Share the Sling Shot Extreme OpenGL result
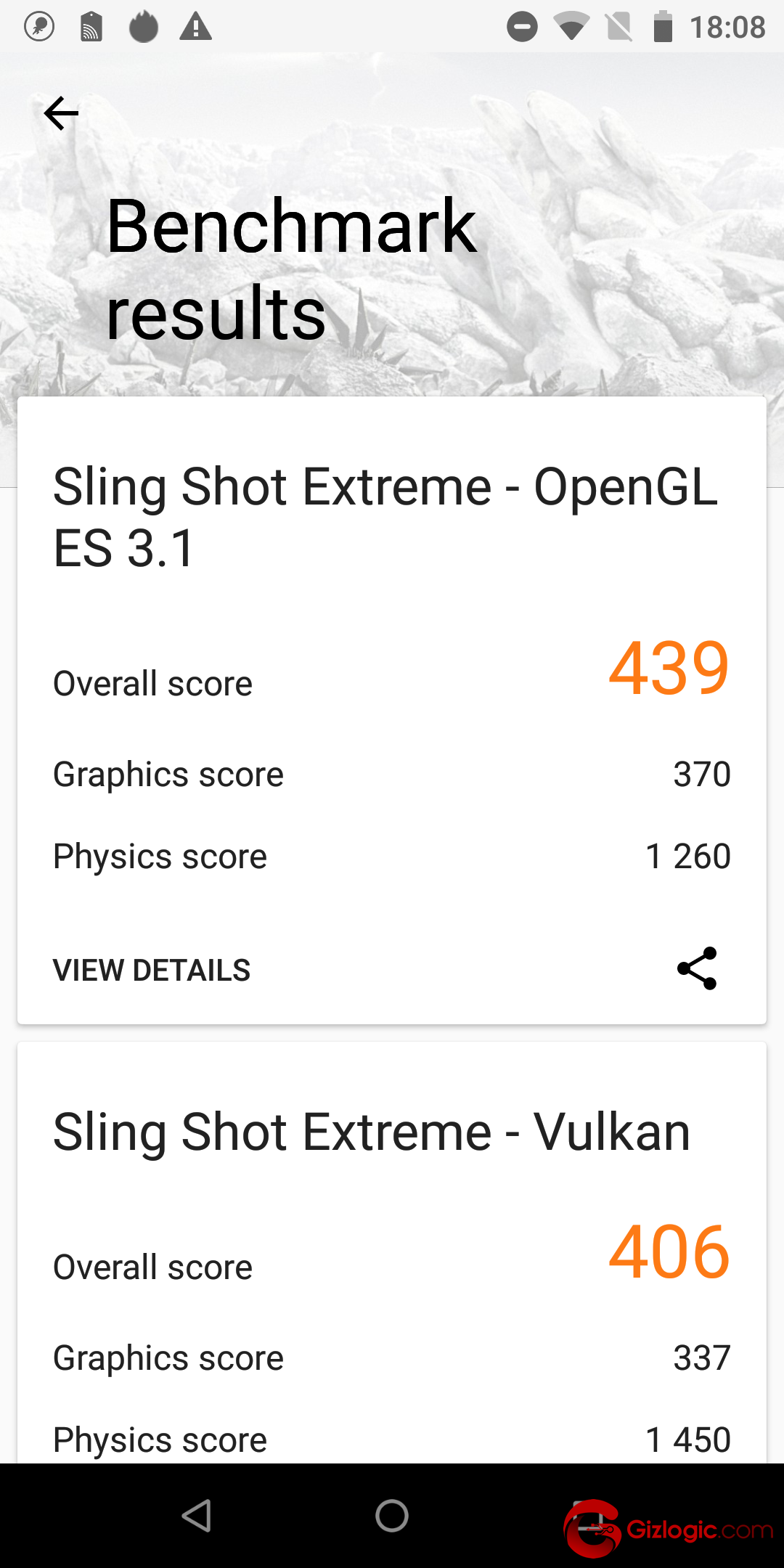The width and height of the screenshot is (784, 1568). 697,968
